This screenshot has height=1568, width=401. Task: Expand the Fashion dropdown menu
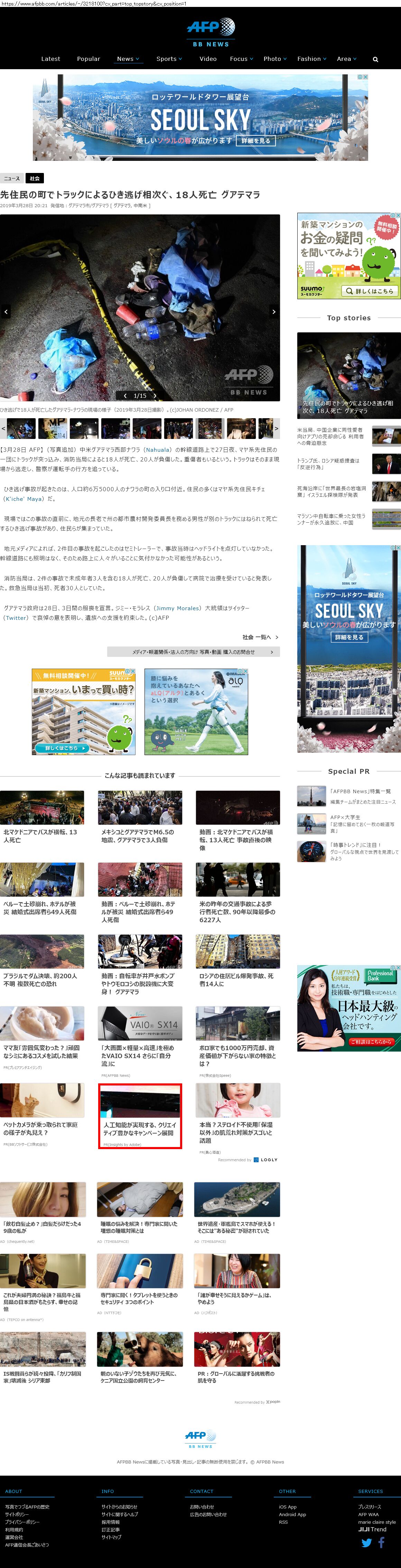click(x=311, y=59)
